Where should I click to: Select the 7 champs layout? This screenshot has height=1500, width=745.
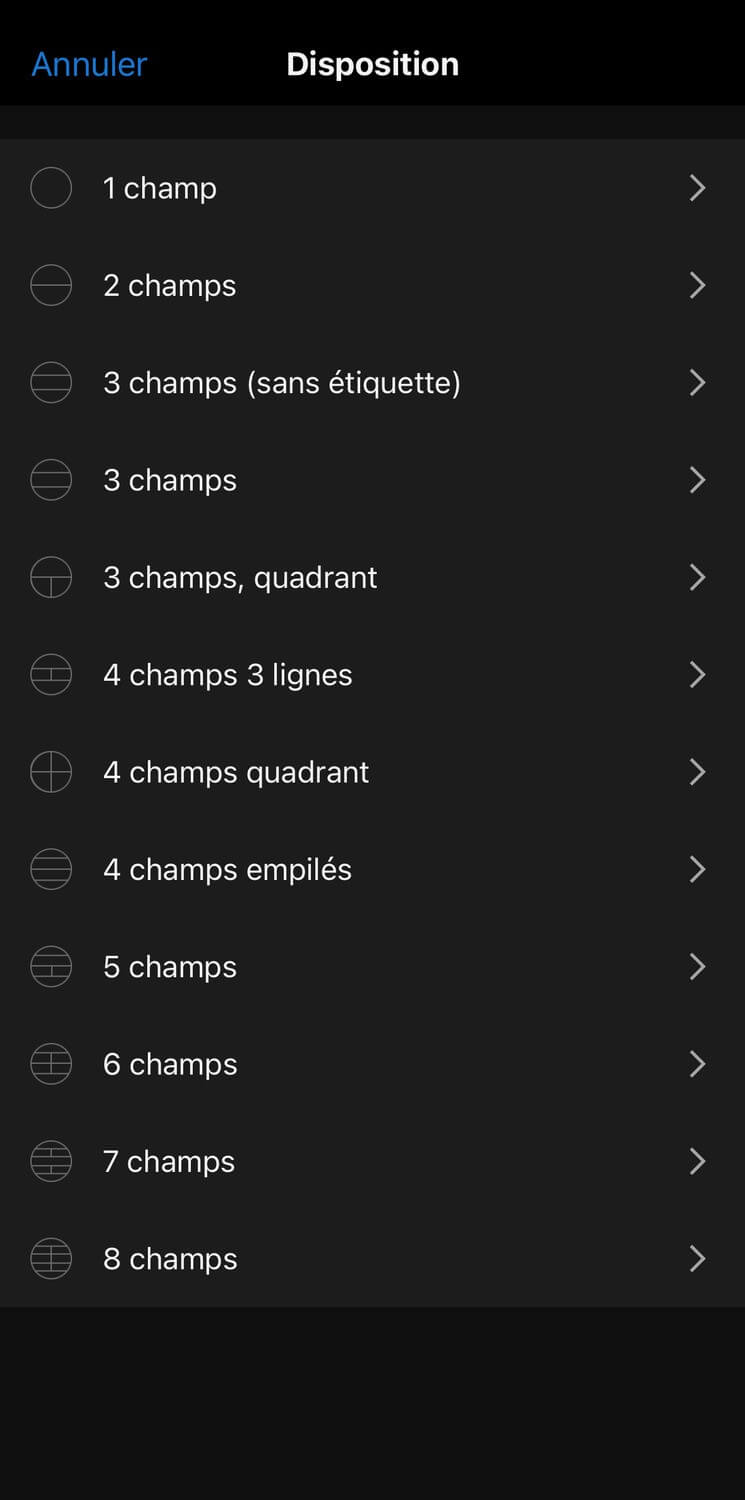(372, 1162)
